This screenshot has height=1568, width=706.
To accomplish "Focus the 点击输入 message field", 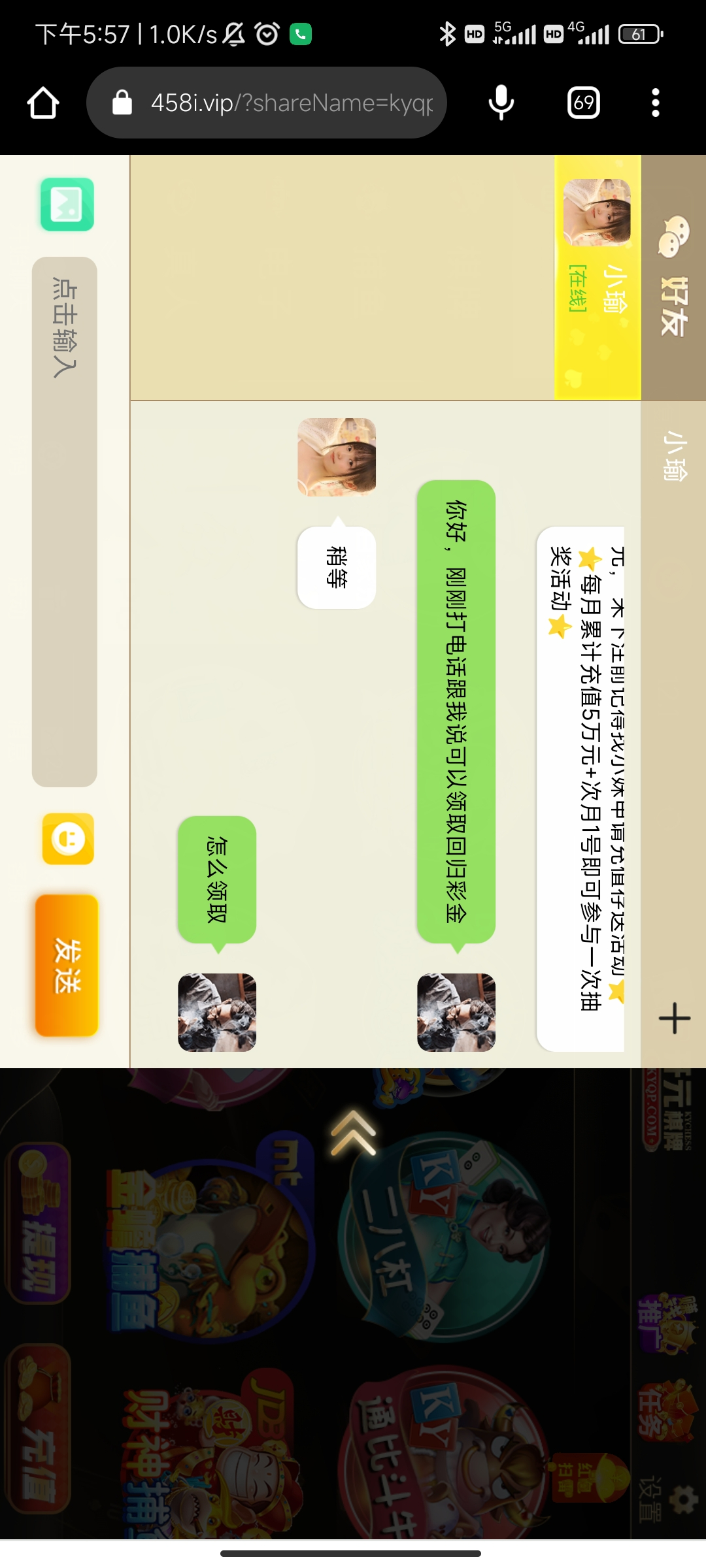I will pyautogui.click(x=65, y=521).
